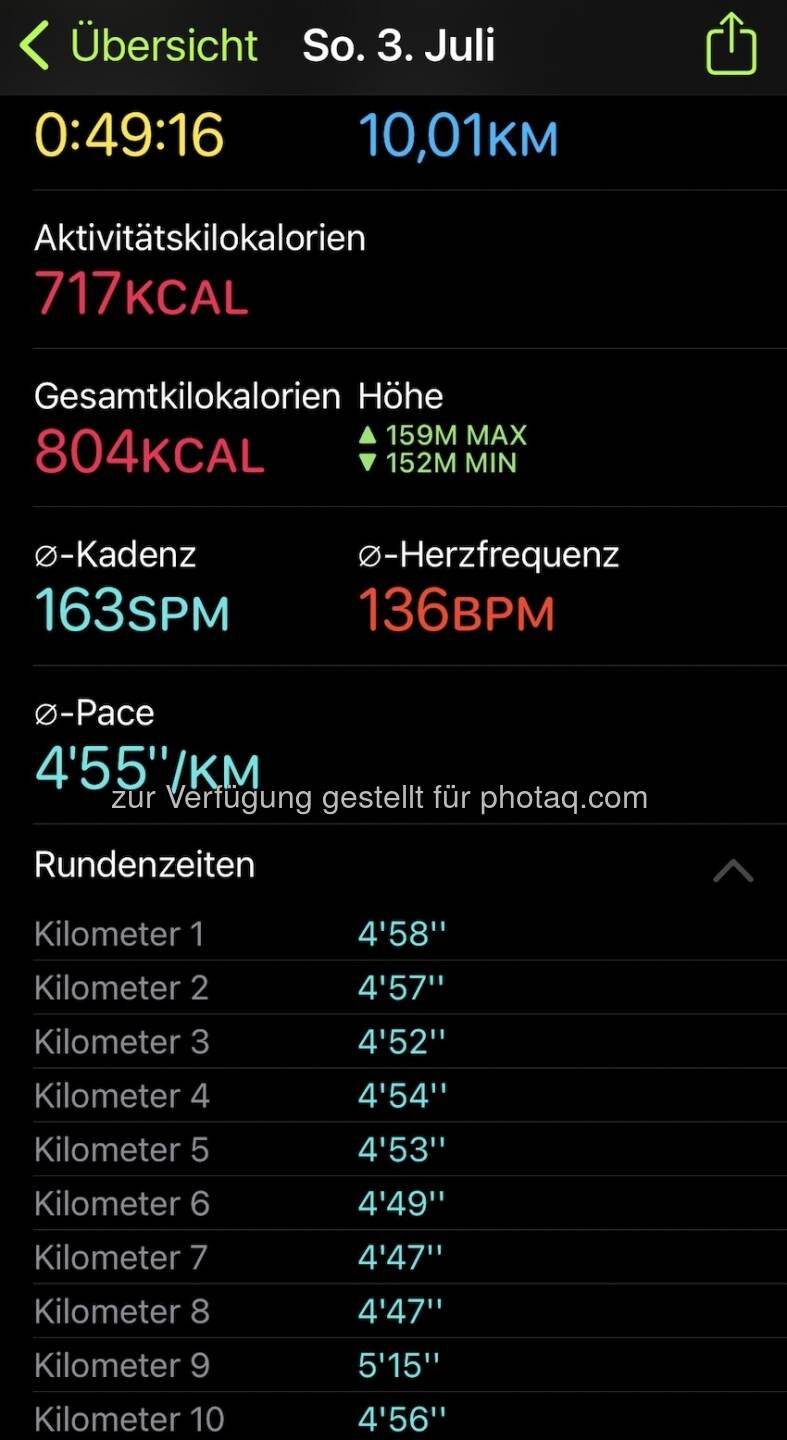Go back to Übersicht

point(138,46)
